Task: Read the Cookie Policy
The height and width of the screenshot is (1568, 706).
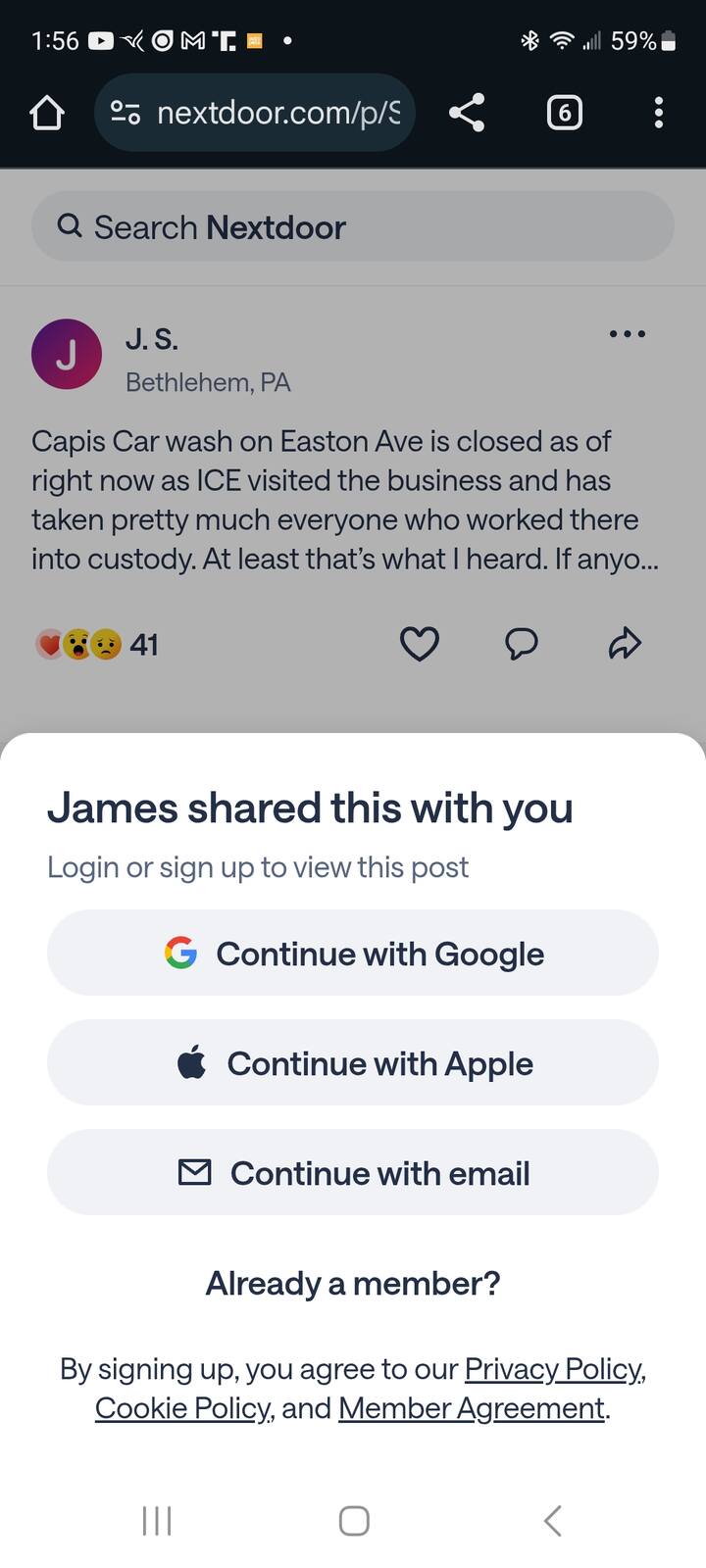Action: click(x=183, y=1408)
